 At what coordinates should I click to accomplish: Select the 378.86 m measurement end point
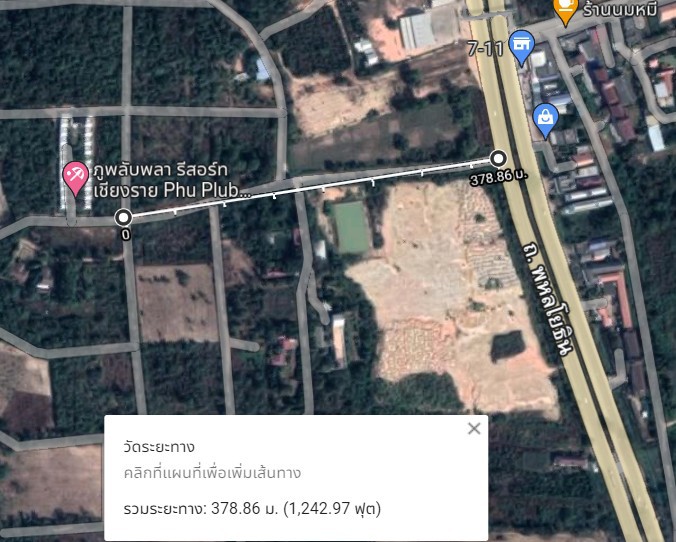(x=498, y=158)
